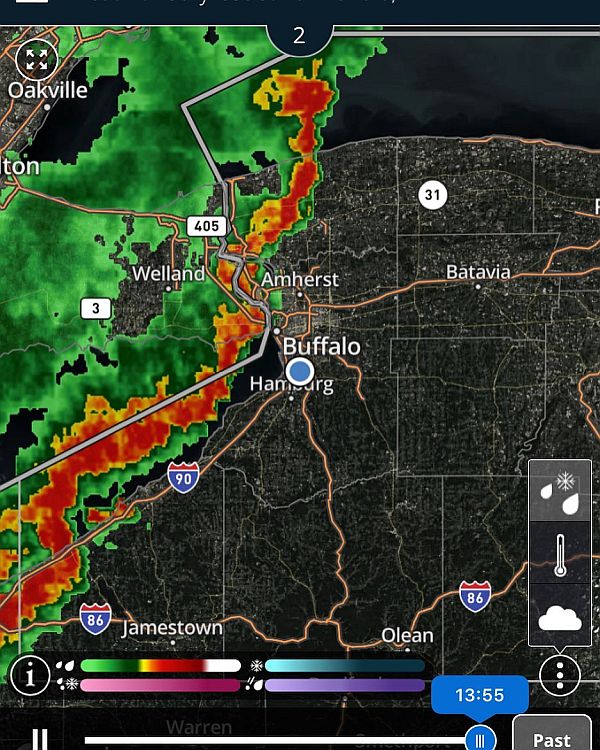The width and height of the screenshot is (600, 750).
Task: Select the precipitation layer
Action: pos(559,490)
